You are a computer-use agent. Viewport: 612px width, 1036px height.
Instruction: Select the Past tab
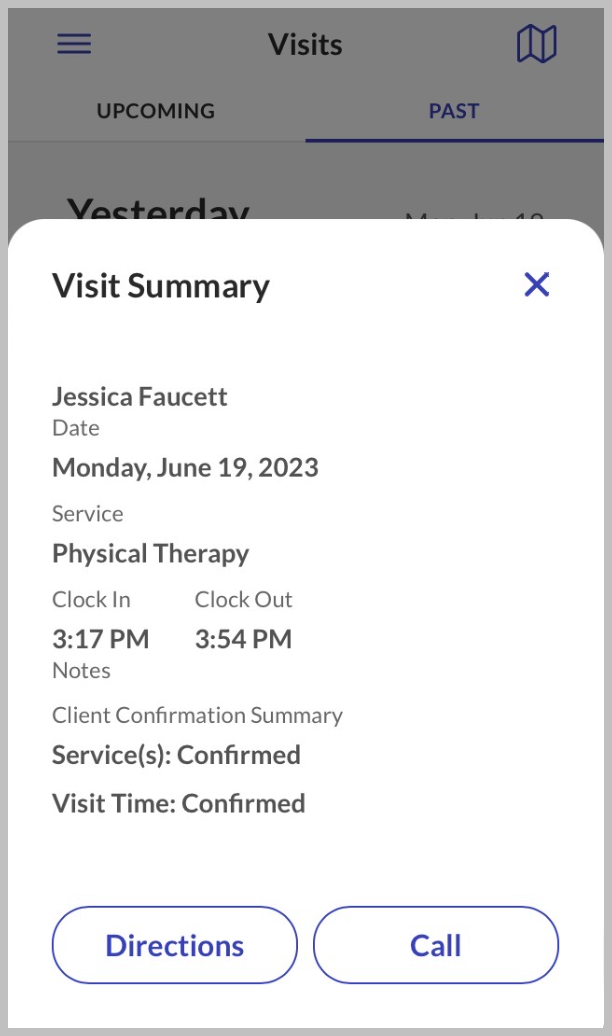(454, 110)
